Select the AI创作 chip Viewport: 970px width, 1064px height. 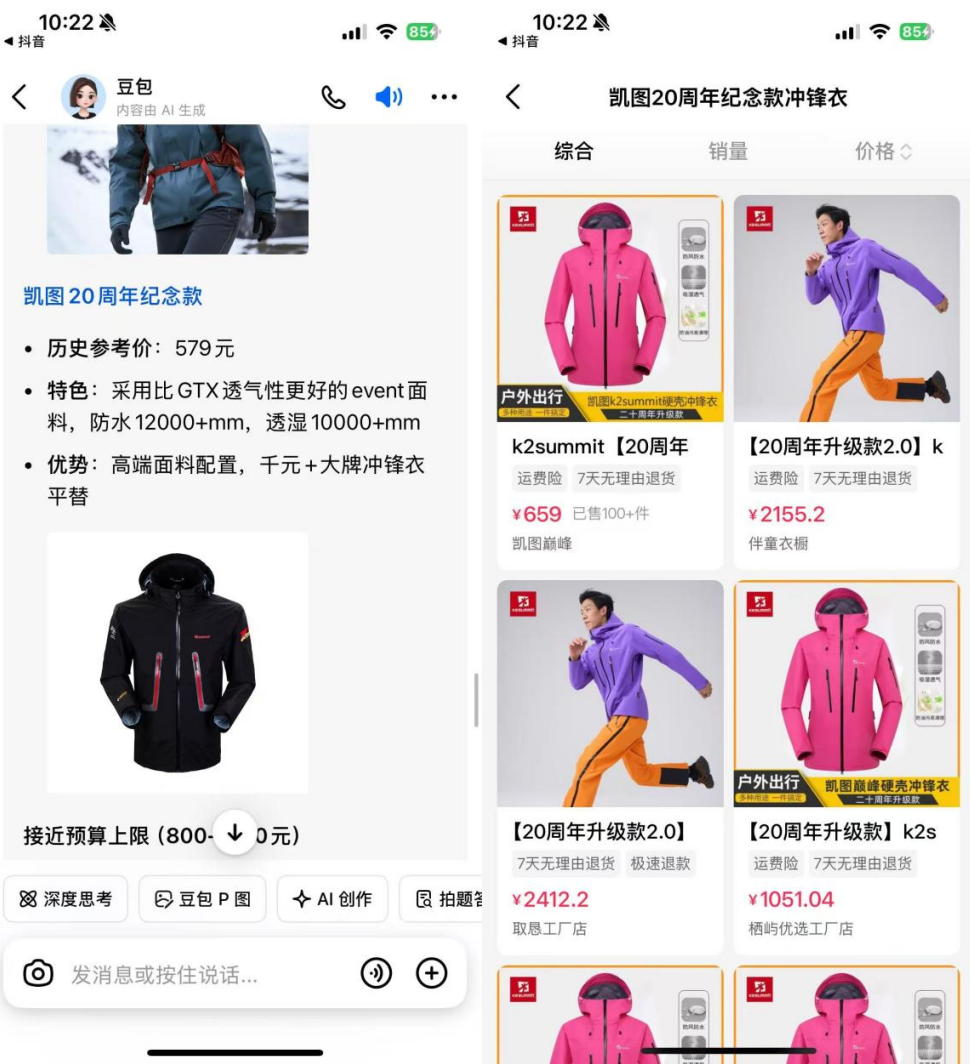coord(331,899)
